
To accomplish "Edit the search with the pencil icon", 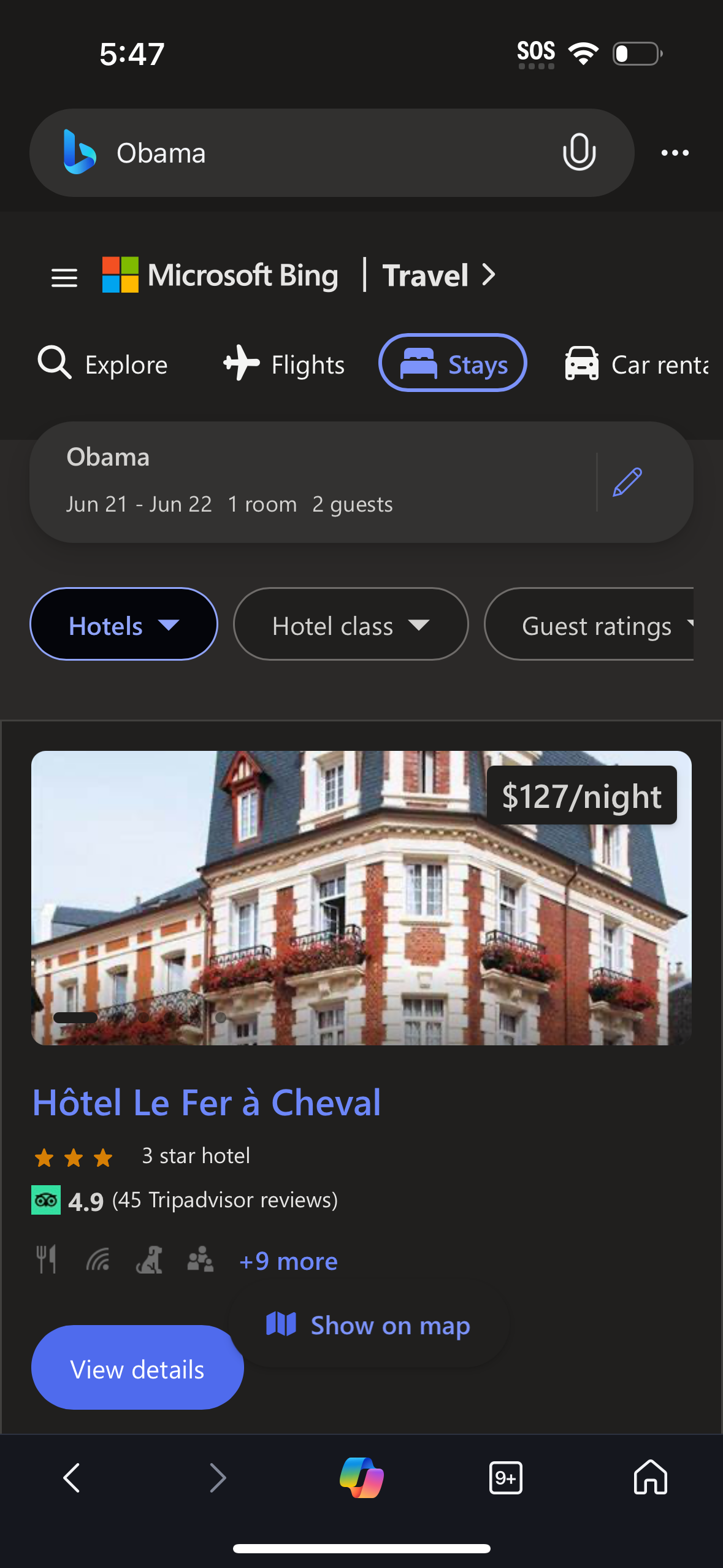I will [x=627, y=482].
